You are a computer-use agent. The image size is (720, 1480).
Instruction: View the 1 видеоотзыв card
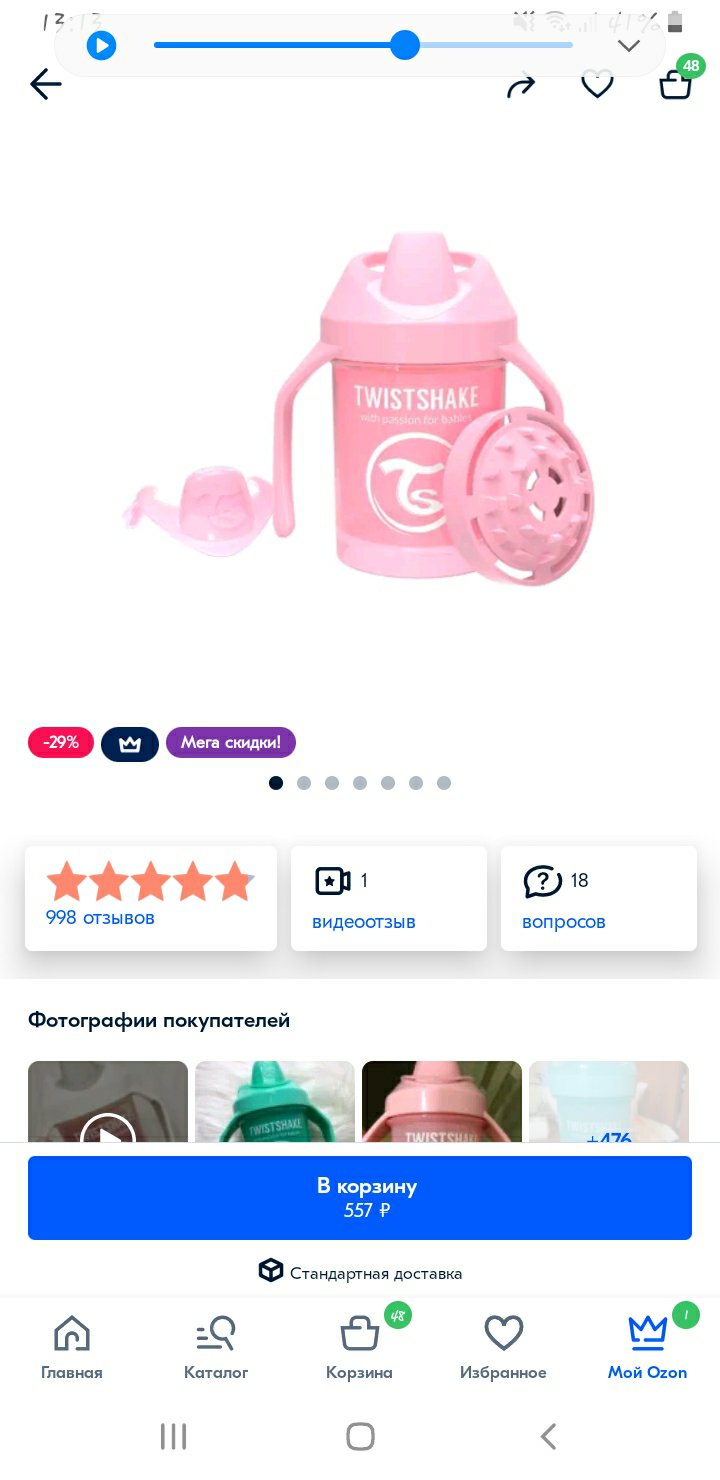(x=389, y=898)
